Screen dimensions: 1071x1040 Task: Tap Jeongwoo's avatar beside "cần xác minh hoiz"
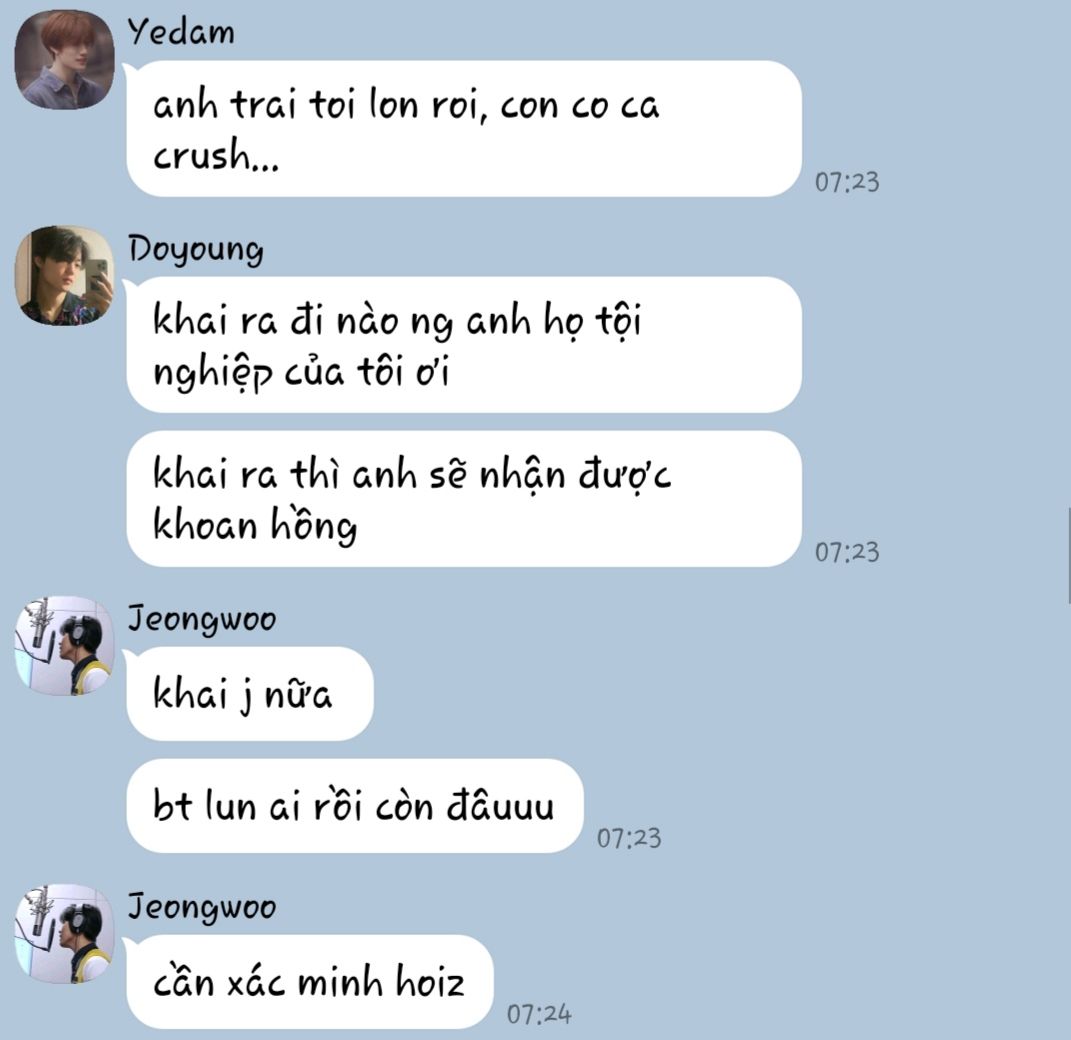(64, 933)
